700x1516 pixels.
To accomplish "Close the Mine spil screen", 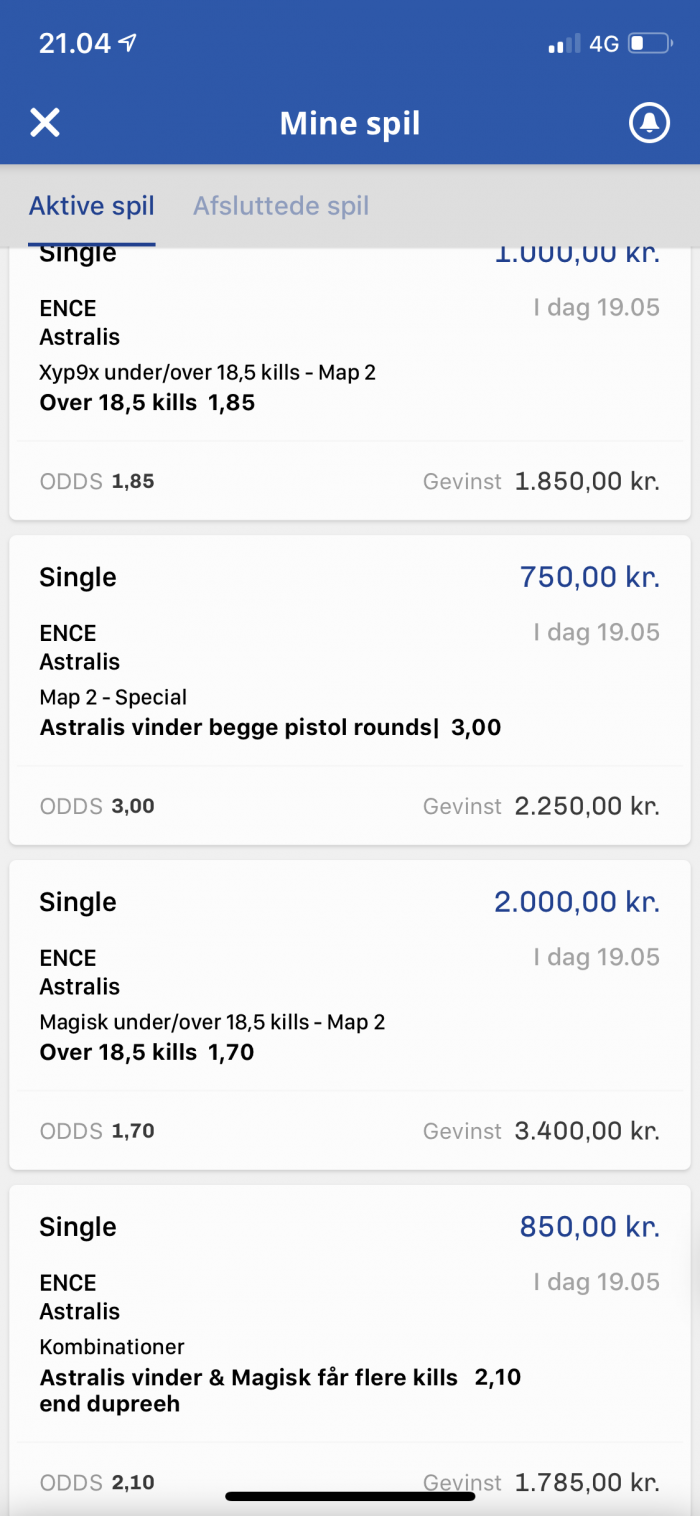I will pyautogui.click(x=45, y=123).
